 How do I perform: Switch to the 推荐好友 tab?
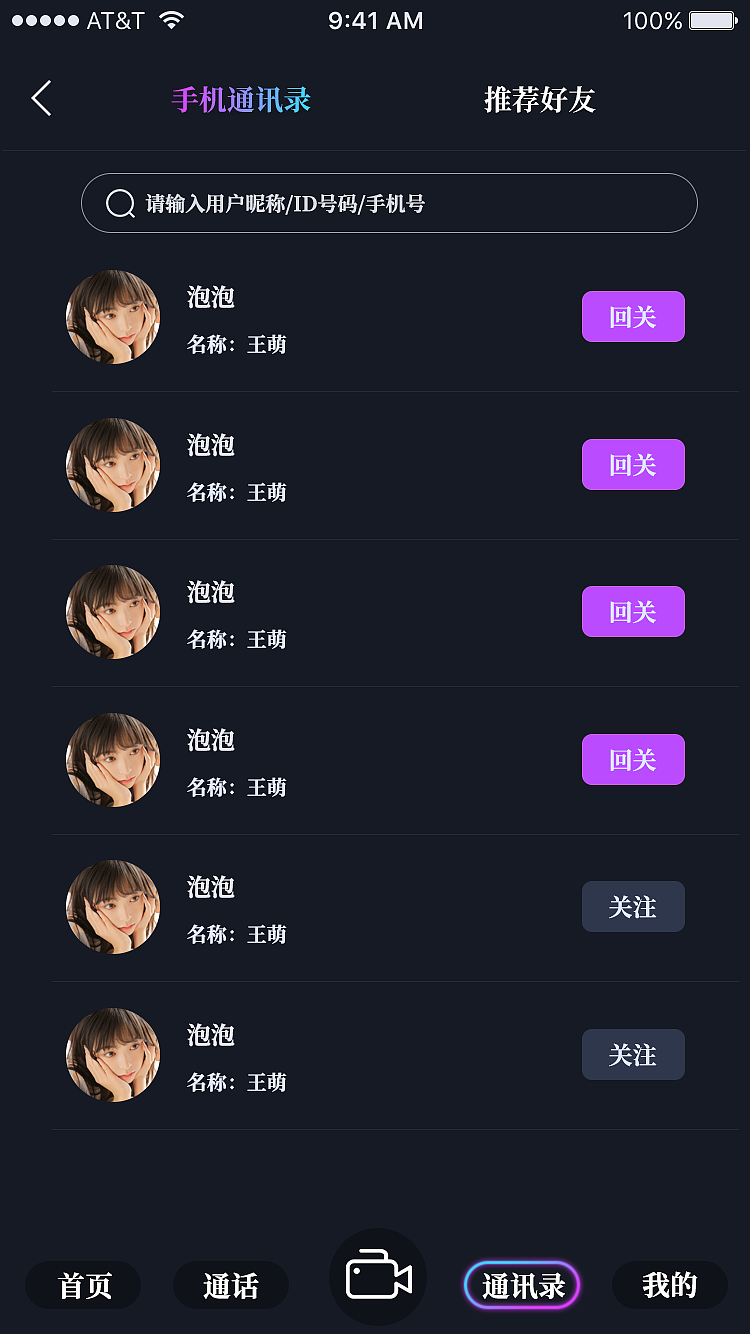pyautogui.click(x=539, y=100)
